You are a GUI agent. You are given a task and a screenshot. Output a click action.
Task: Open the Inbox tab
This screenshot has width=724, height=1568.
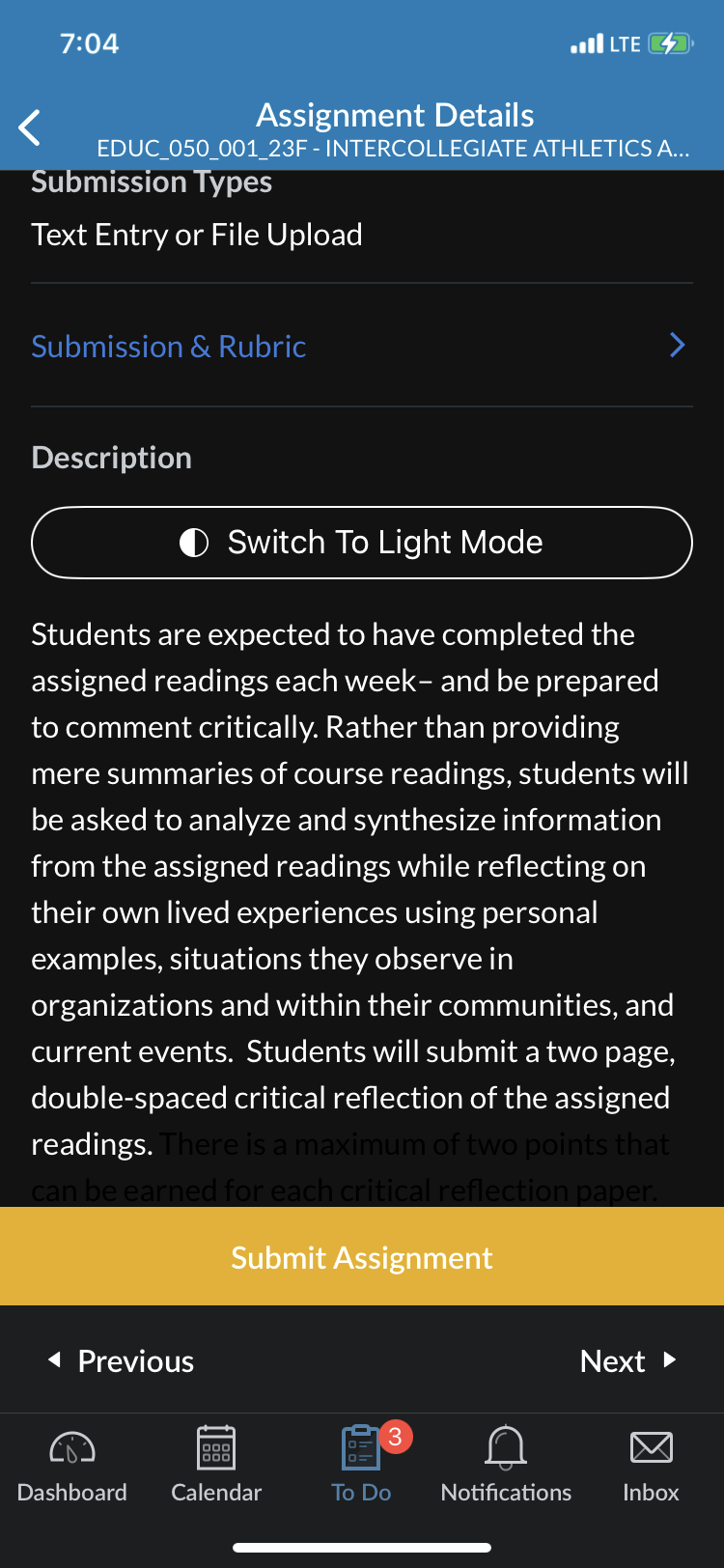[651, 1465]
